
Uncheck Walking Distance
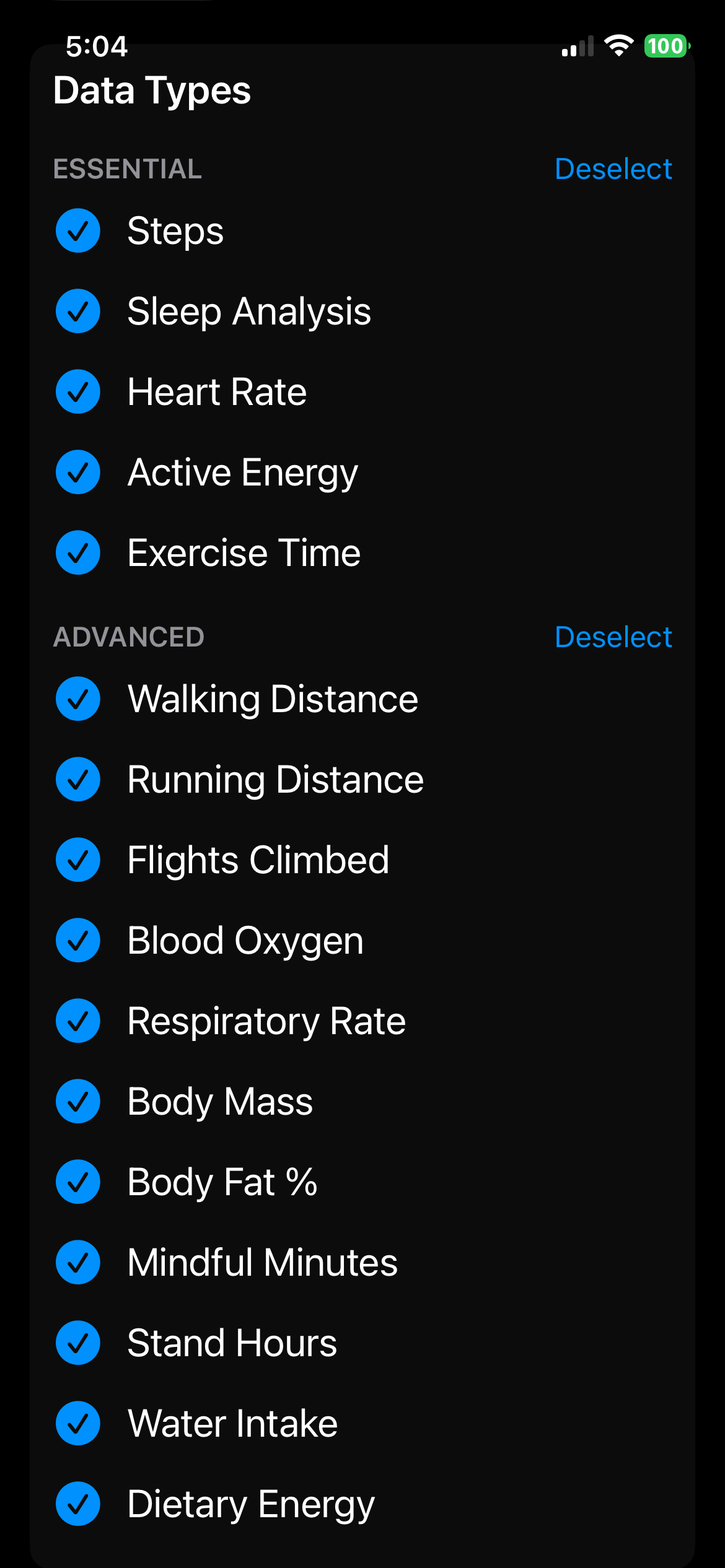pos(78,699)
